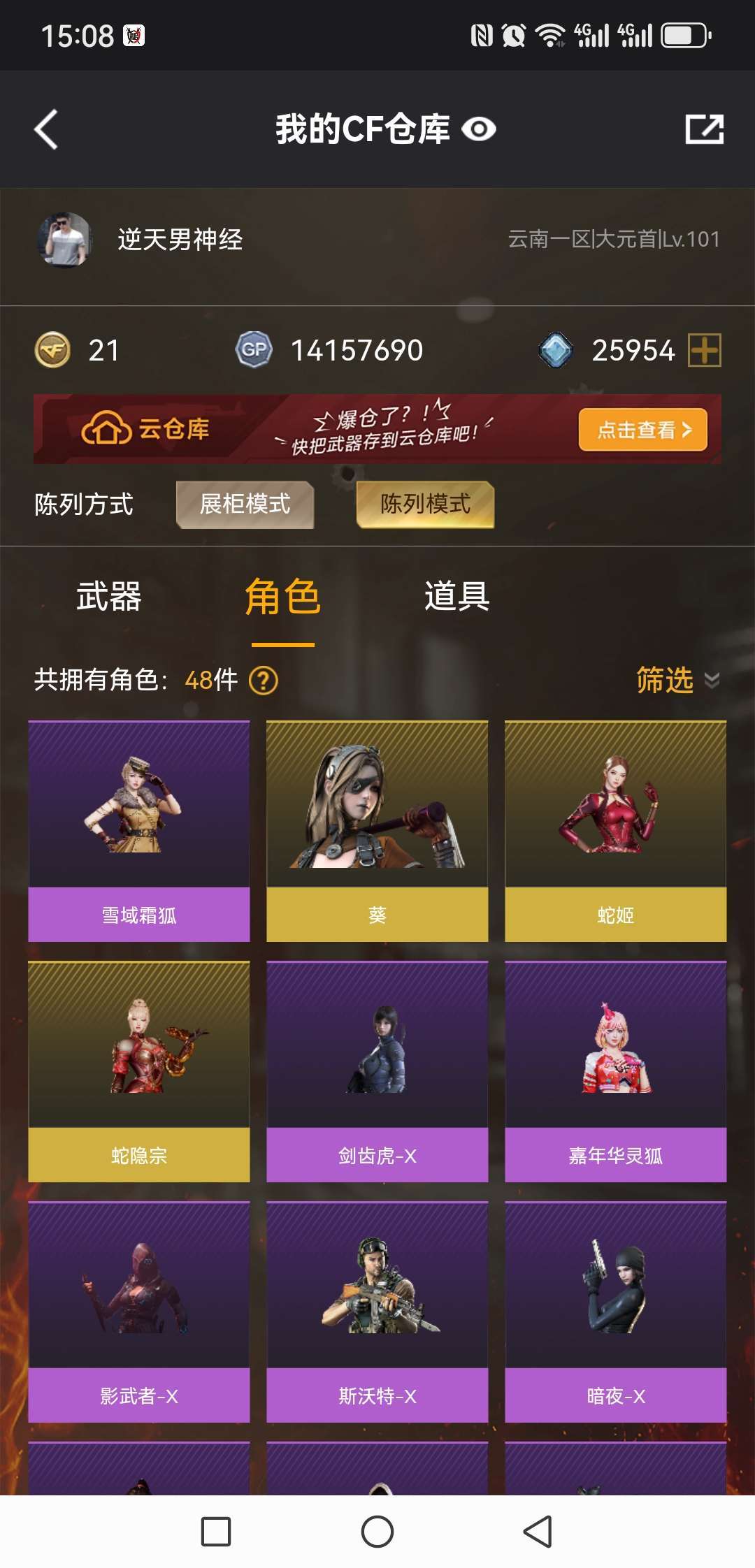Expand the 筛选 filter dropdown

(x=677, y=680)
